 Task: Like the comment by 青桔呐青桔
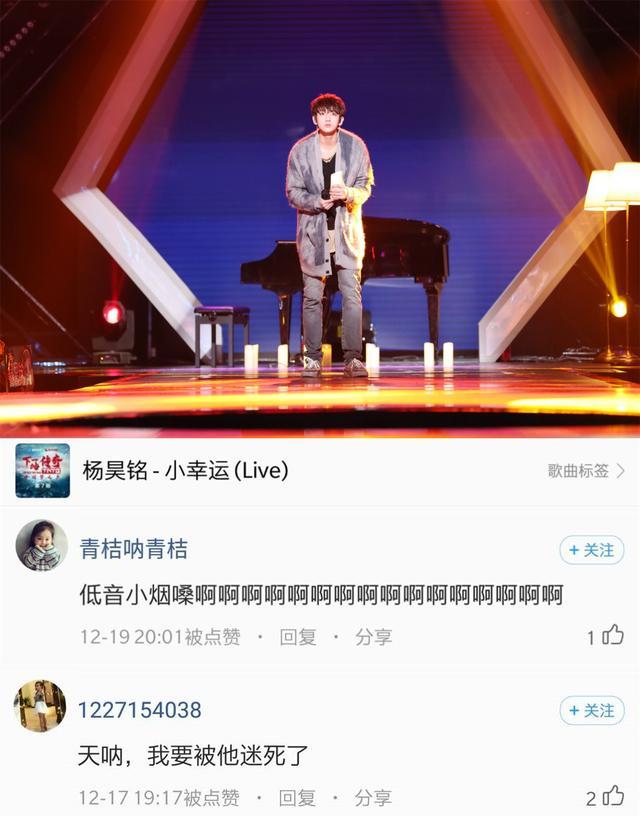coord(613,635)
